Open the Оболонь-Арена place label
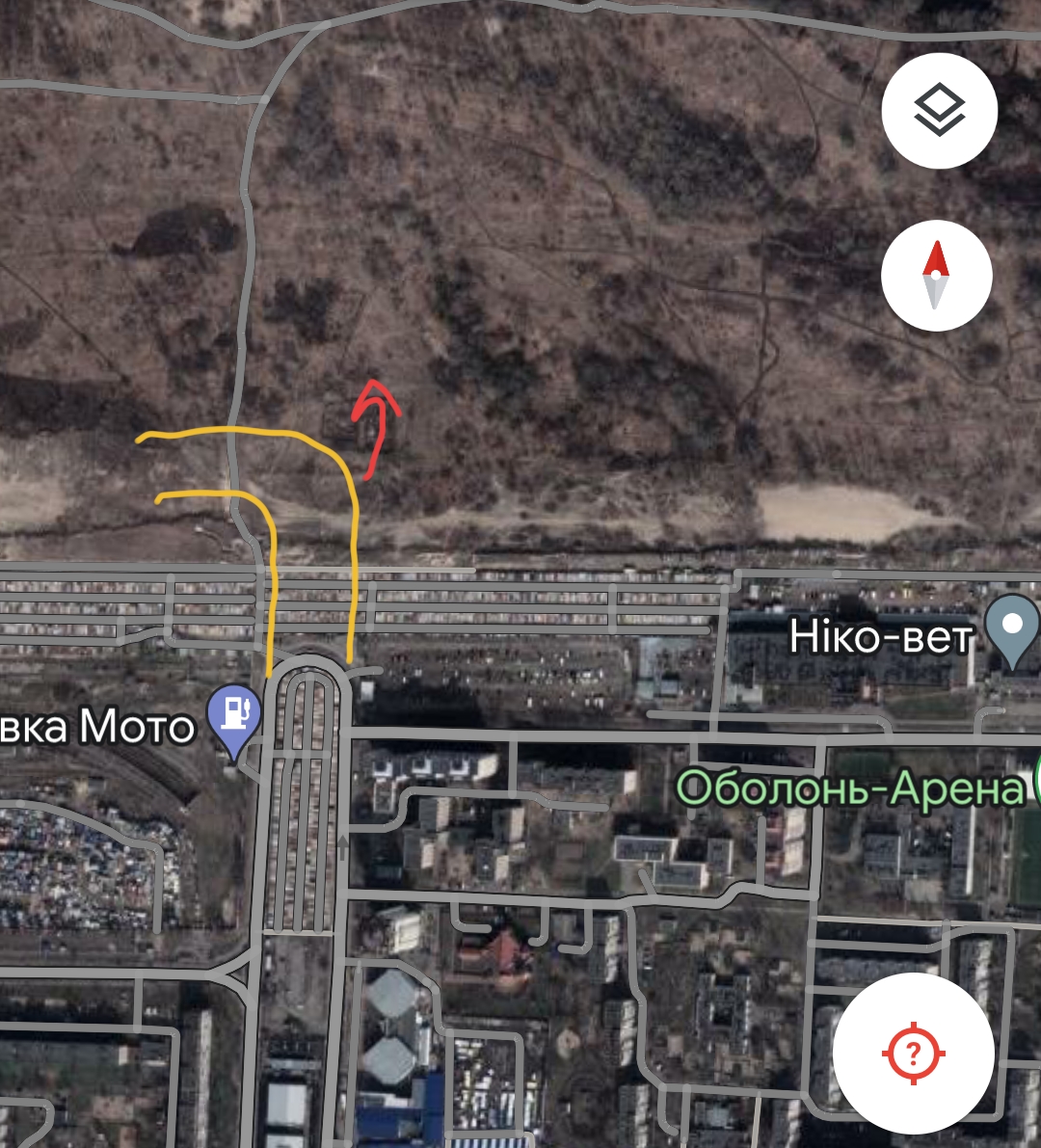This screenshot has width=1041, height=1148. tap(850, 788)
